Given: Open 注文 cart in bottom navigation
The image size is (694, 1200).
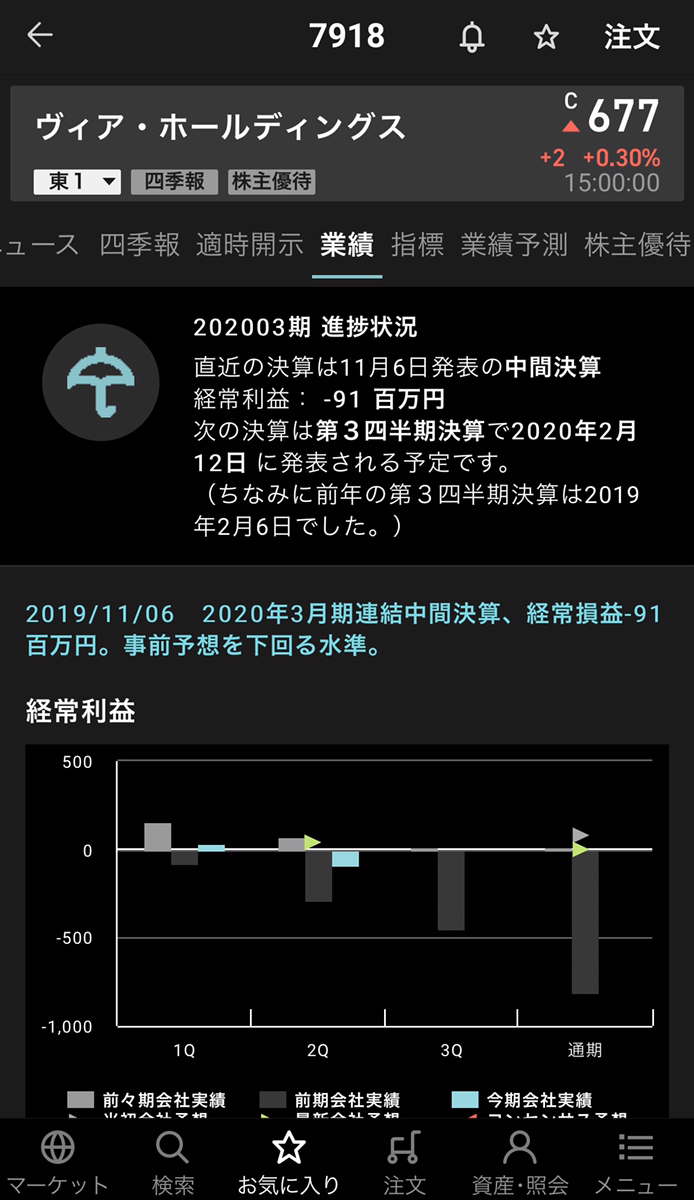Looking at the screenshot, I should coord(404,1160).
